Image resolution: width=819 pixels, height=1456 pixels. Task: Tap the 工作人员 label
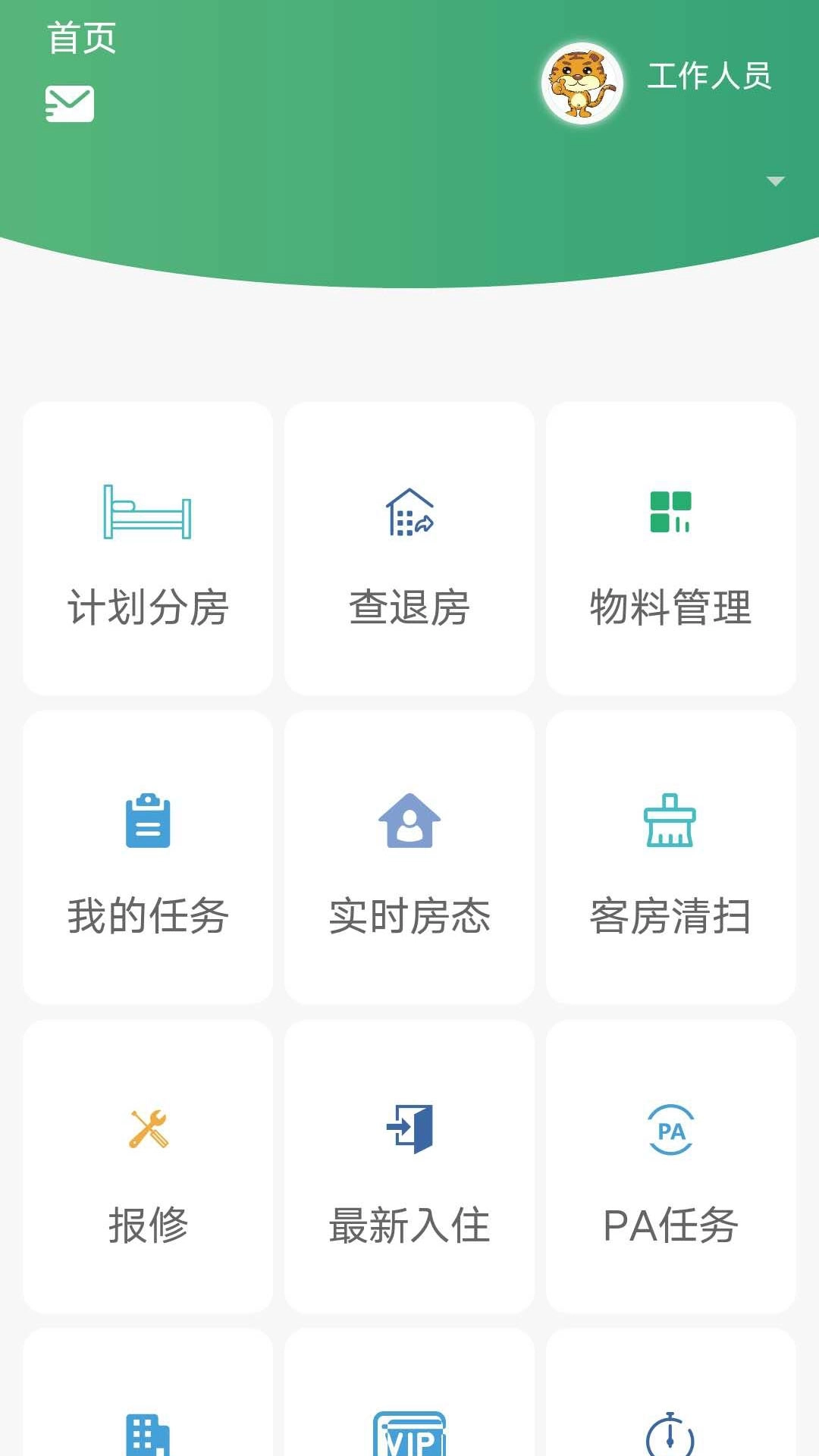pos(711,76)
